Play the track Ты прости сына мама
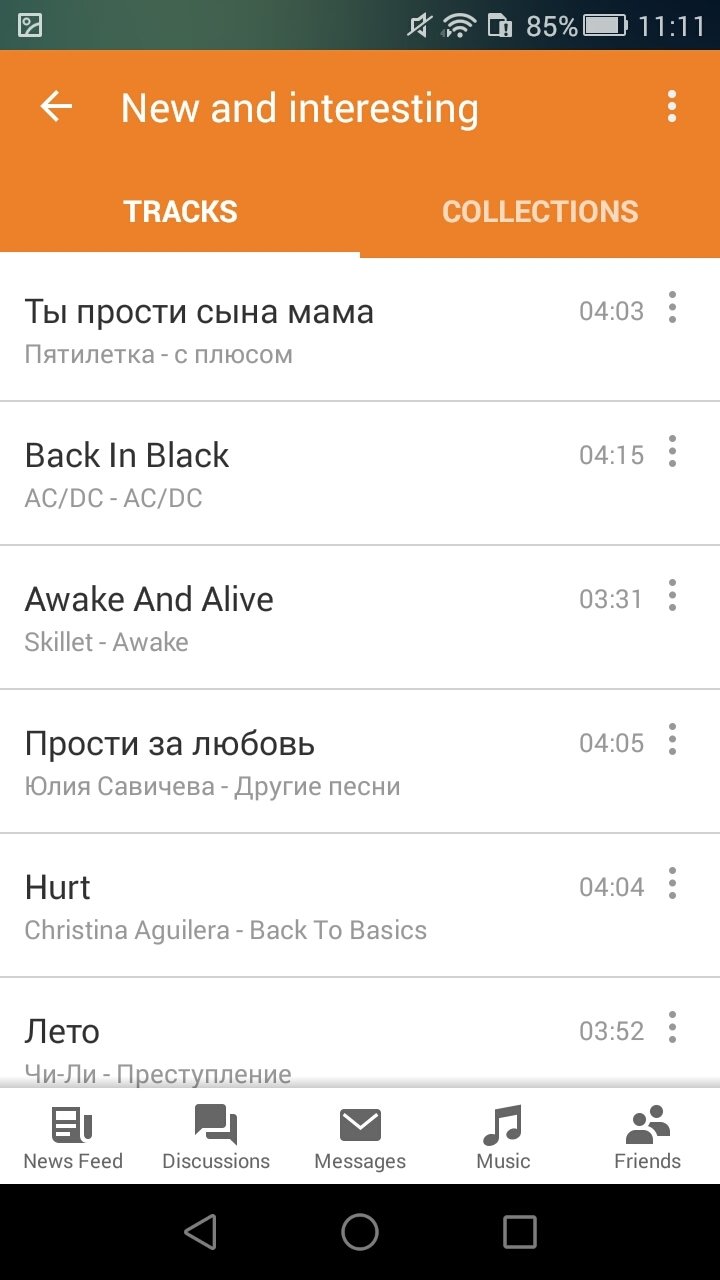 (360, 330)
